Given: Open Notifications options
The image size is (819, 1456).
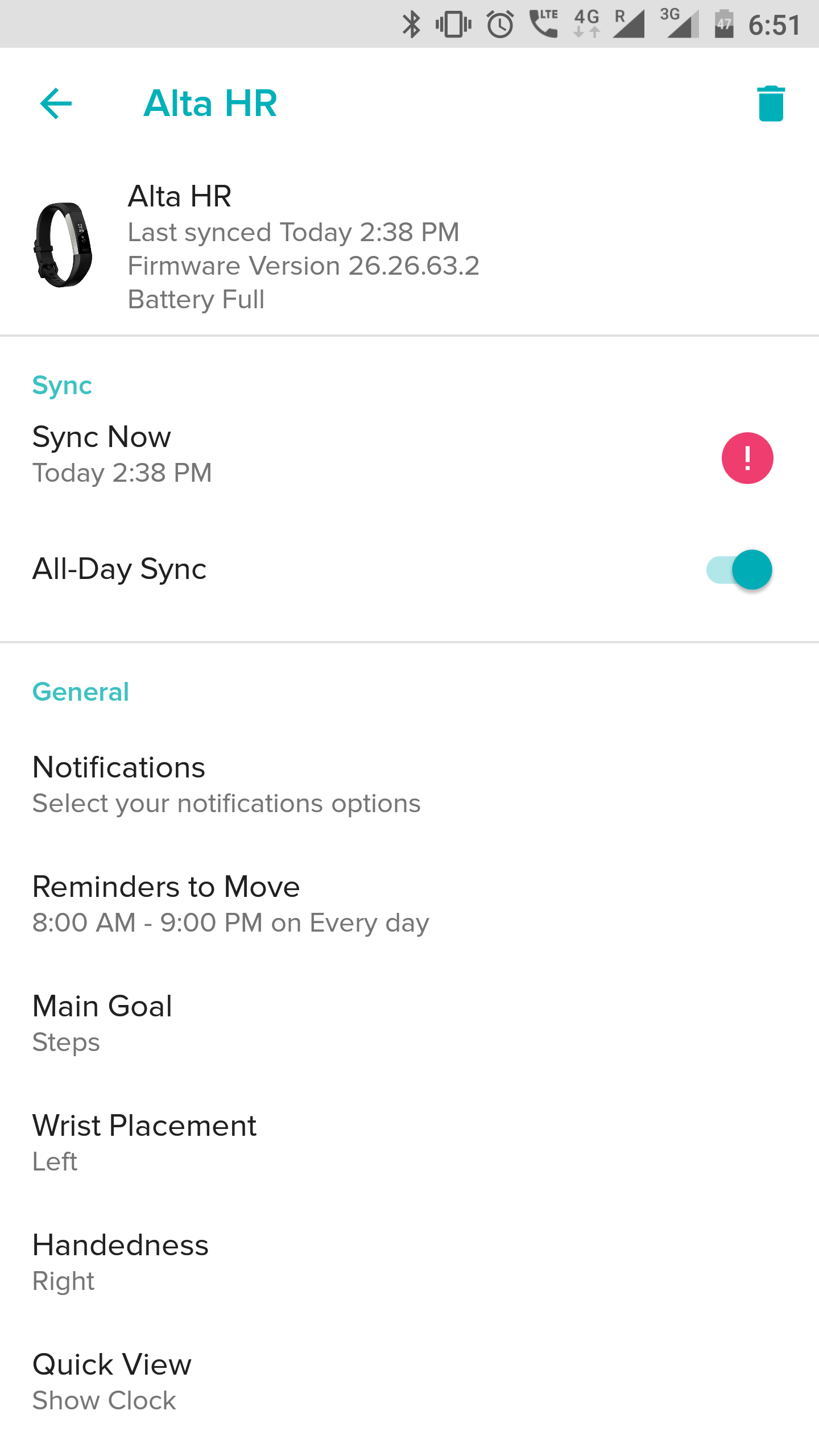Looking at the screenshot, I should point(119,784).
